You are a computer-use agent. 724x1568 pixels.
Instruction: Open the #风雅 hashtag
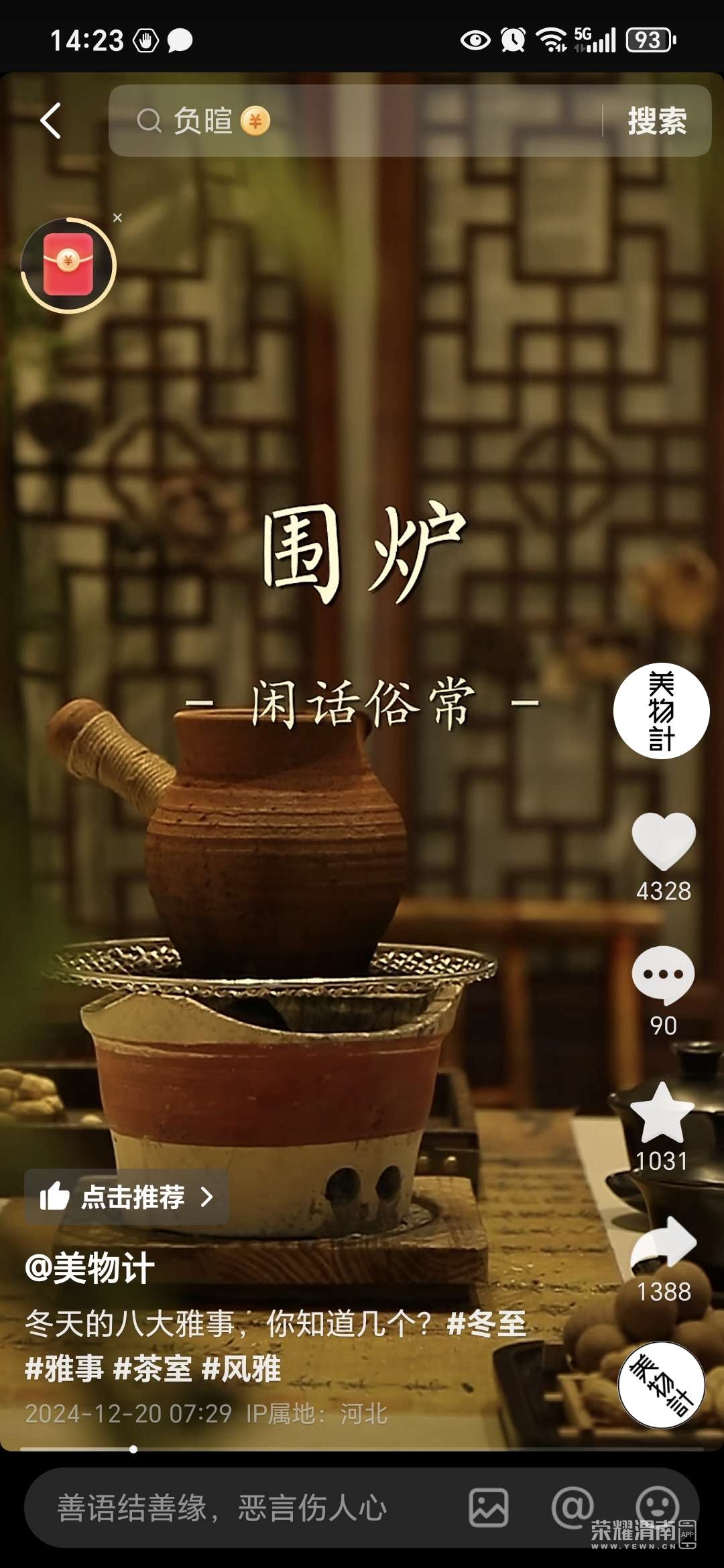pos(241,1368)
